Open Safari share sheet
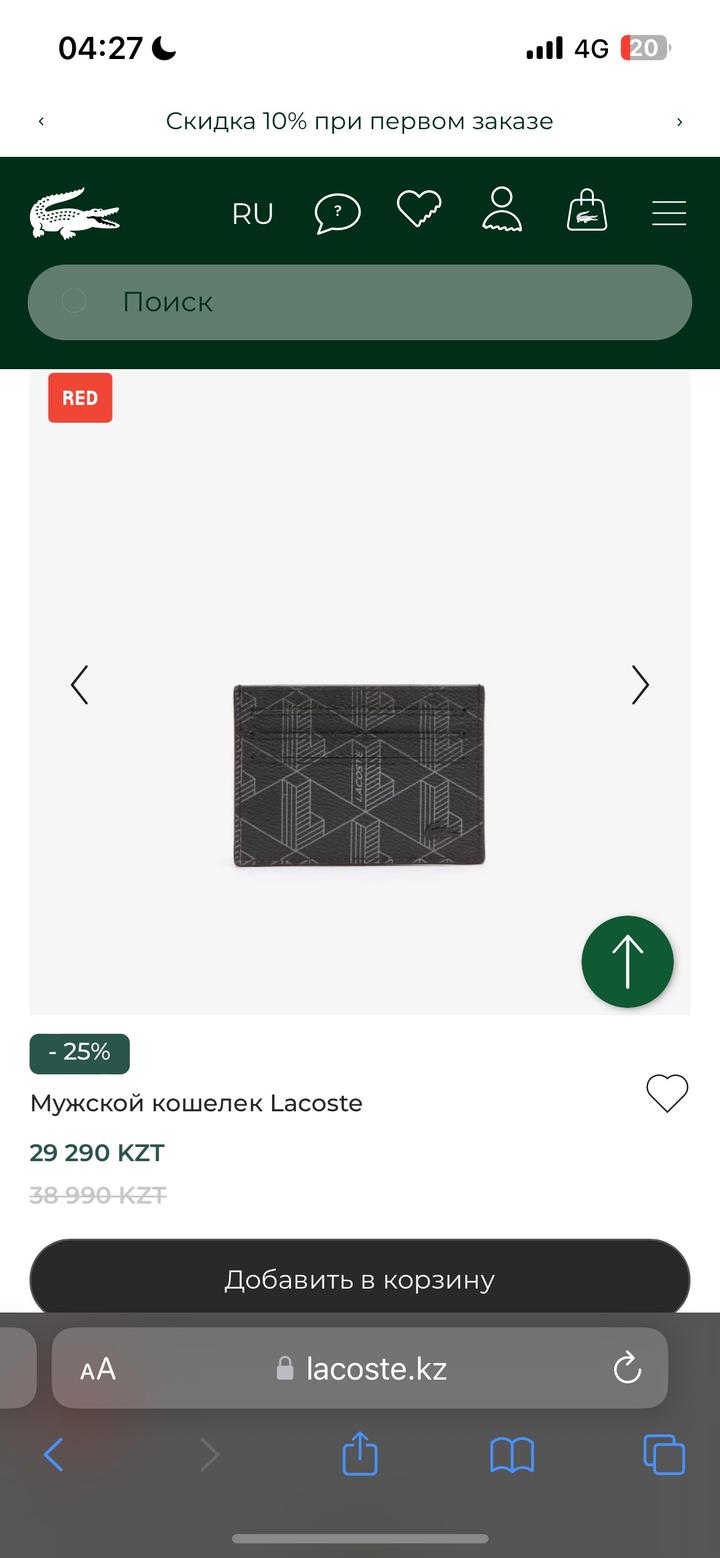 [360, 1454]
